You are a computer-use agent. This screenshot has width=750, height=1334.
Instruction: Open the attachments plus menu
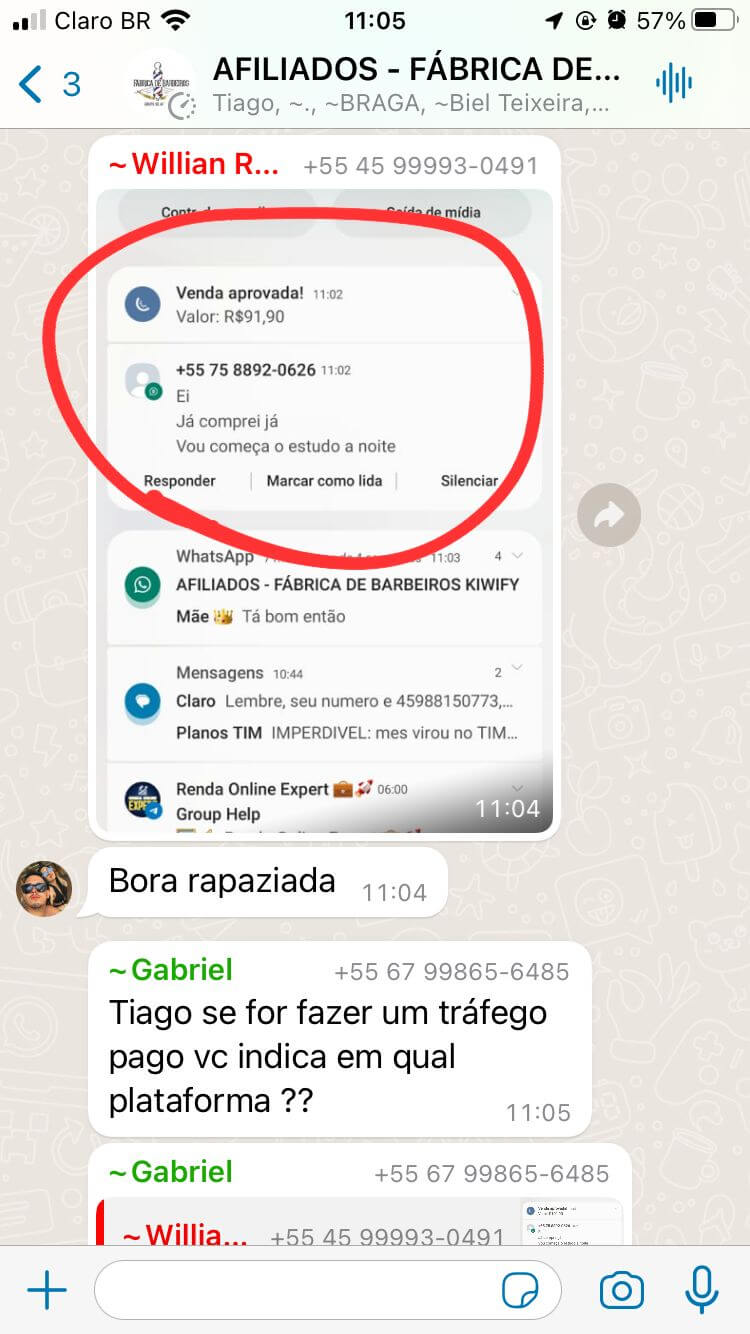46,1290
